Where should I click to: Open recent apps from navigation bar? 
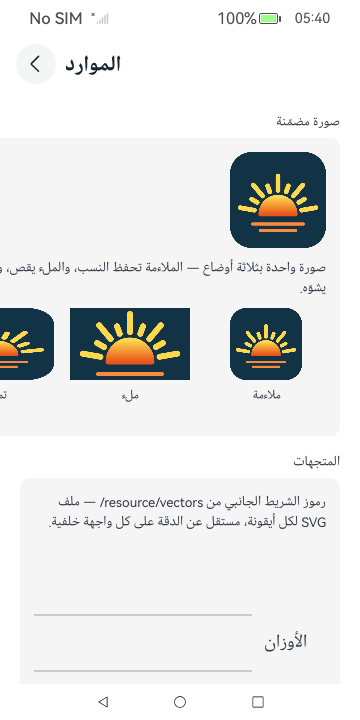(258, 702)
